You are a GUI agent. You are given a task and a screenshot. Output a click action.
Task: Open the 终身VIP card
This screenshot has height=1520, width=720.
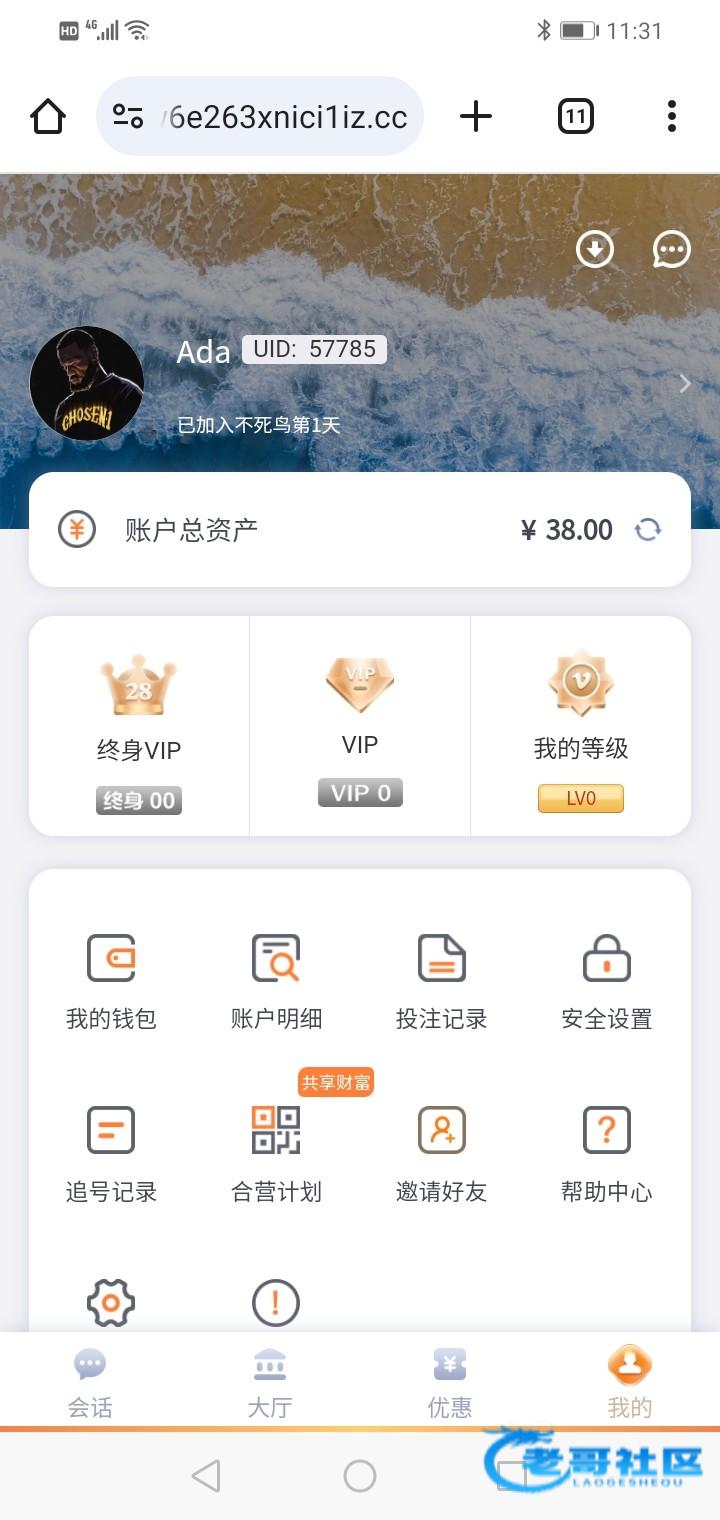tap(139, 726)
